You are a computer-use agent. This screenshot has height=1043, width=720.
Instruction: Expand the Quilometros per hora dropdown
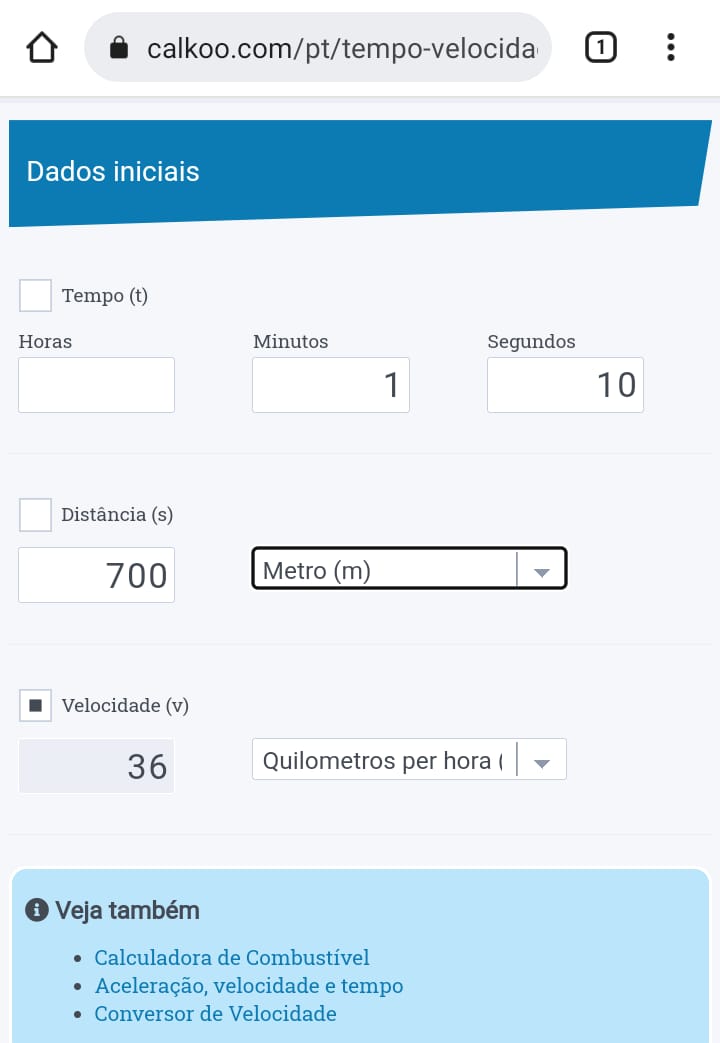409,760
